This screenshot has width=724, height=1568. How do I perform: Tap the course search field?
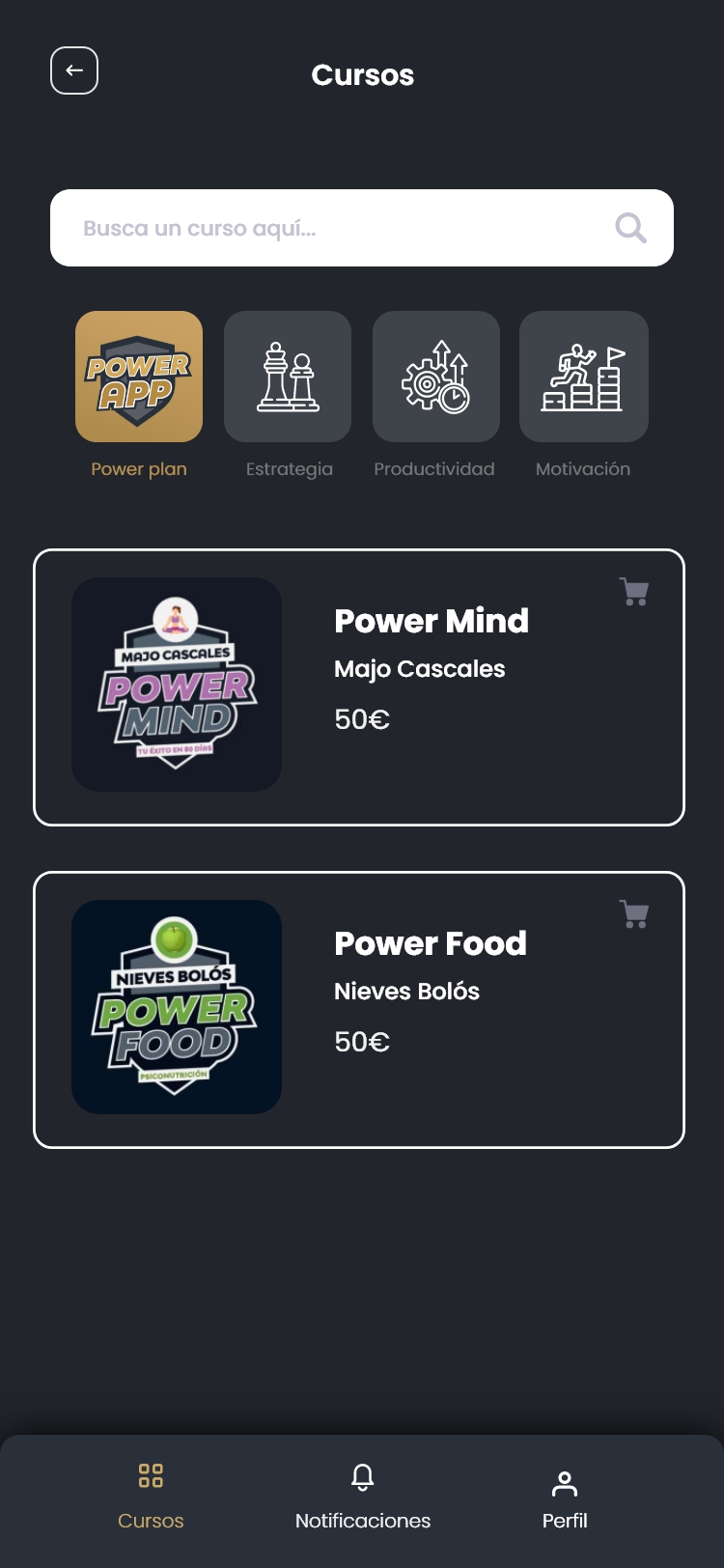point(328,228)
